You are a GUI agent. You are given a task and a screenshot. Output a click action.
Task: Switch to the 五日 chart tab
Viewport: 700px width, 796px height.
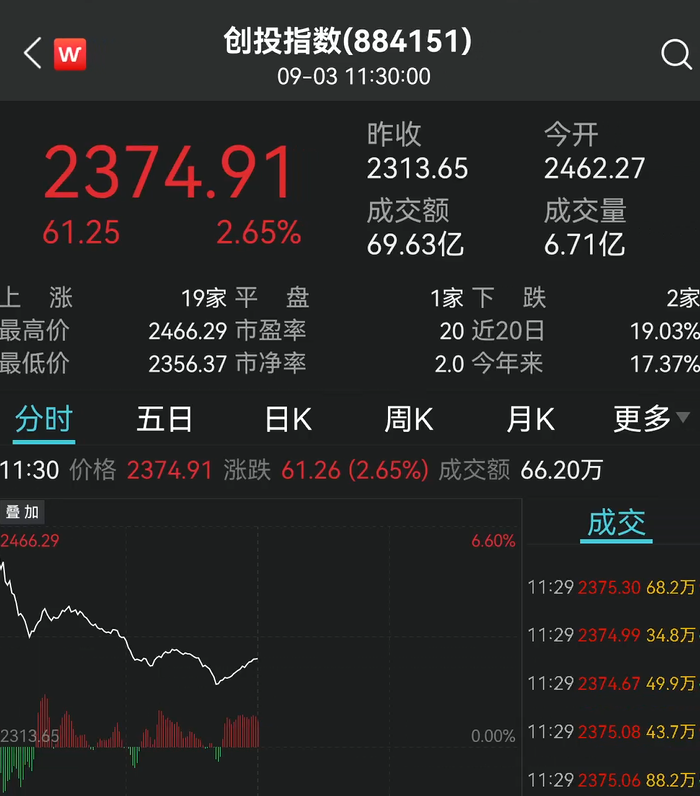164,420
